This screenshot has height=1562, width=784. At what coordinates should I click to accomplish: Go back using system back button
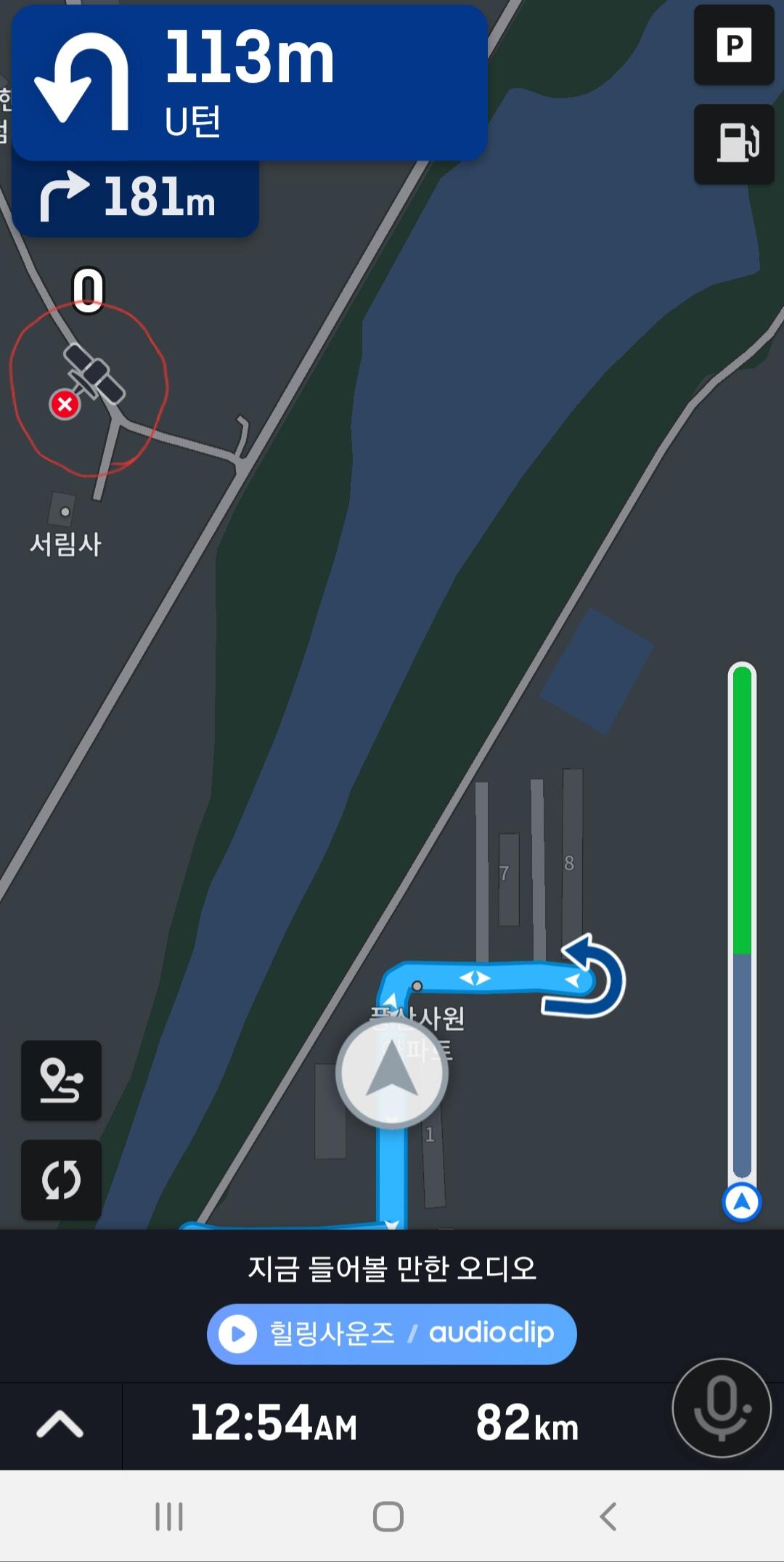608,1516
